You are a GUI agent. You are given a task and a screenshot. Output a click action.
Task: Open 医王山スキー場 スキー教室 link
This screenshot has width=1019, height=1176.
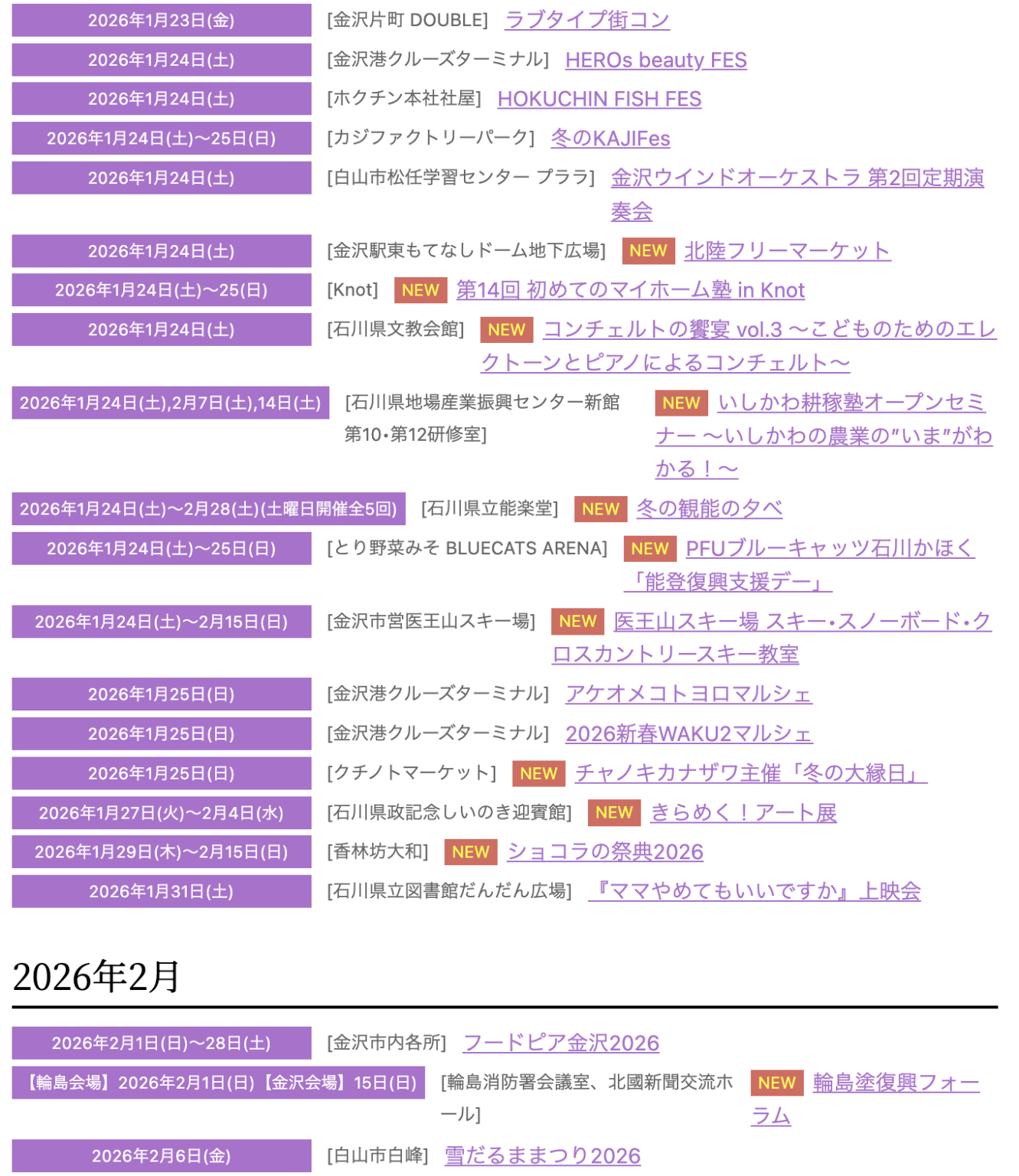(802, 622)
